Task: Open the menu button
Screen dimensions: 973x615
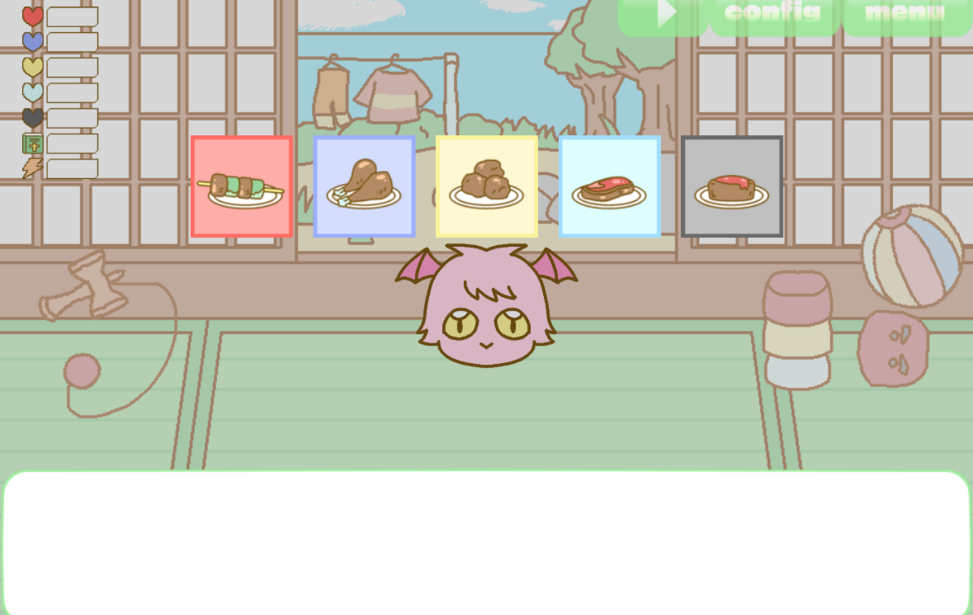Action: [904, 15]
